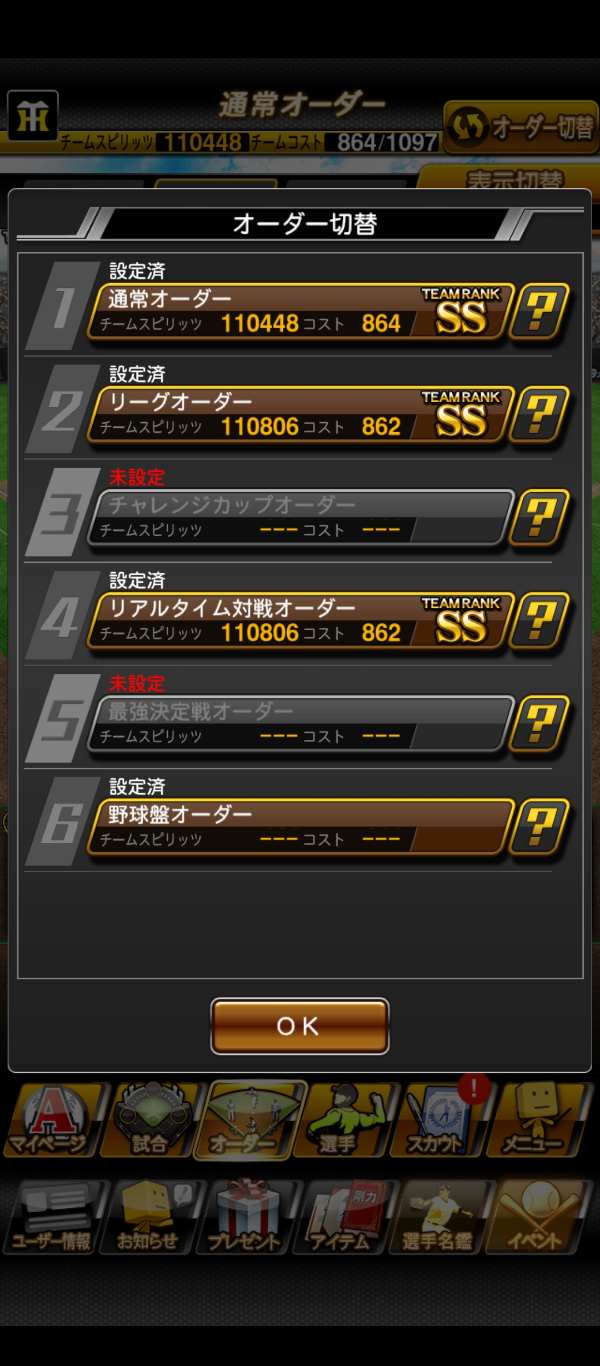Open help for 最強決定戦オーダー
The width and height of the screenshot is (600, 1366).
[x=539, y=723]
